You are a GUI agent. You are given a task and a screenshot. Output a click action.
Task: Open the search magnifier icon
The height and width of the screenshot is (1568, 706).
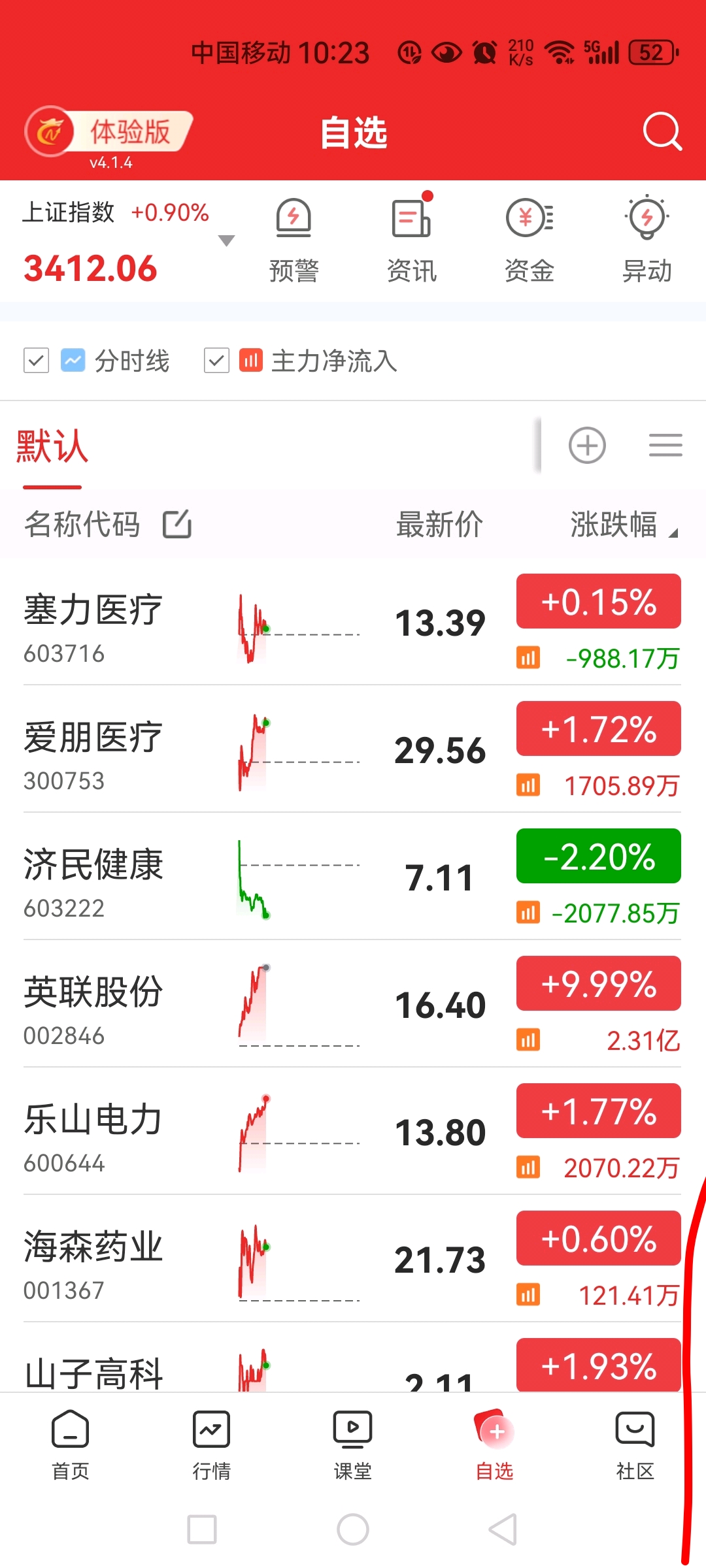tap(662, 132)
